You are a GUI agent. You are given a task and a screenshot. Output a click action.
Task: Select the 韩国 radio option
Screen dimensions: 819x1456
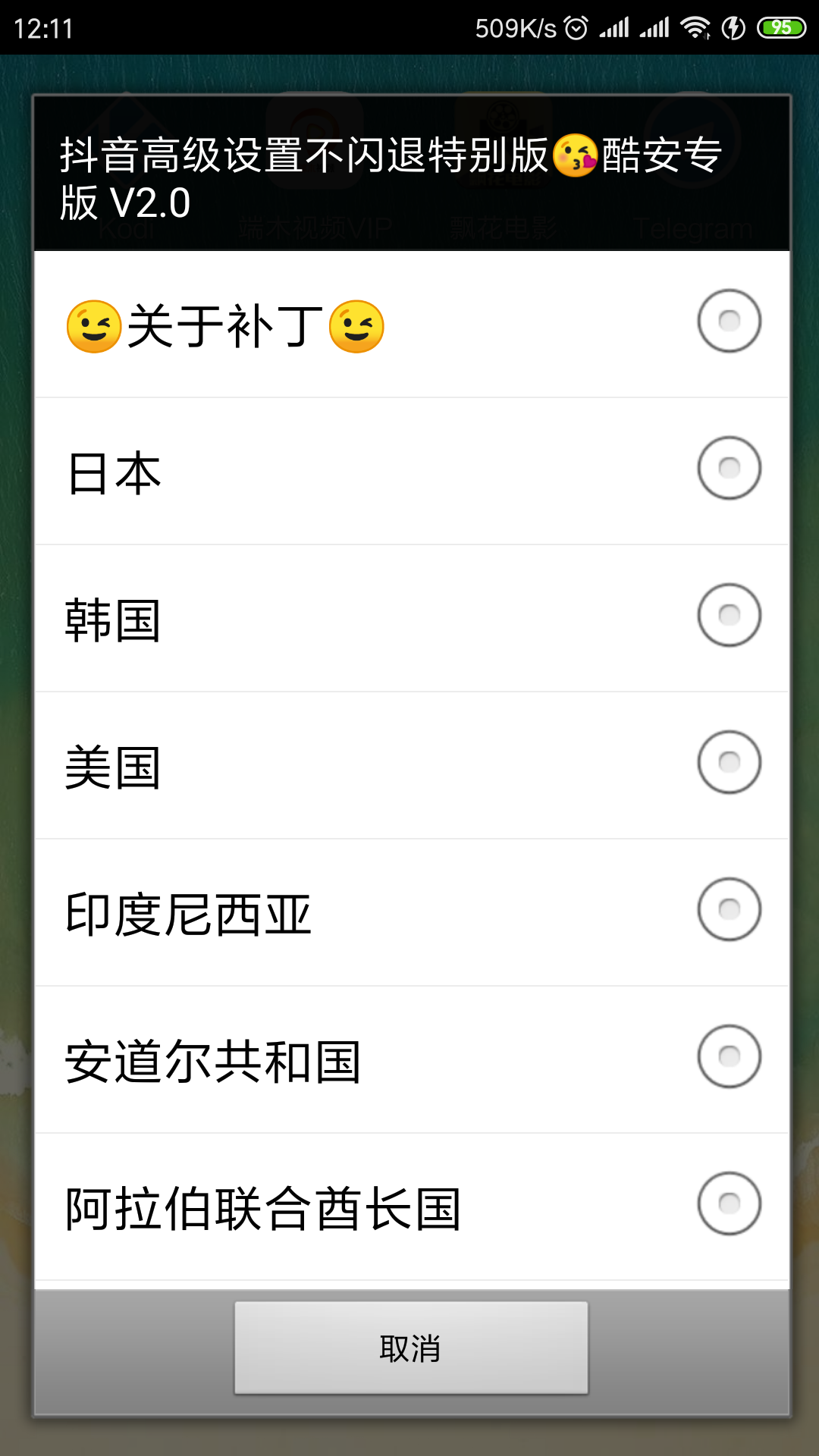click(412, 618)
